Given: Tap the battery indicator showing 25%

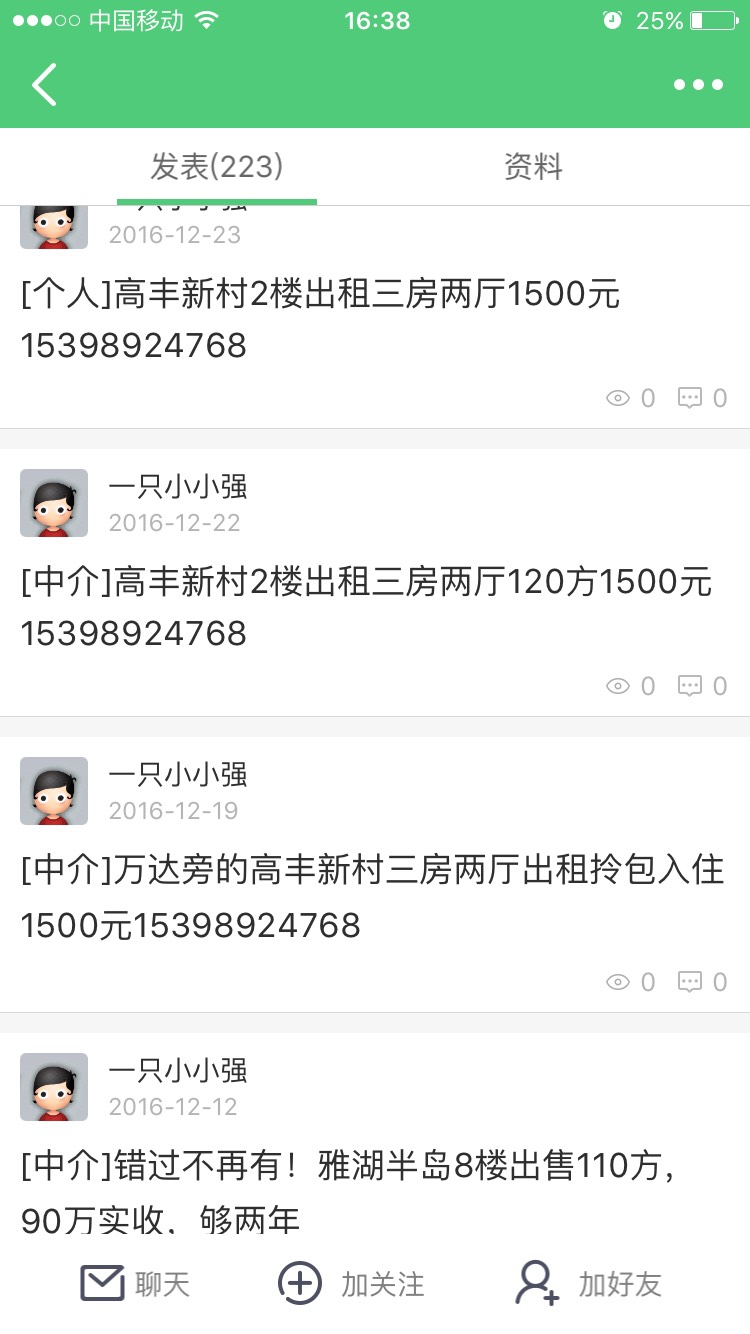Looking at the screenshot, I should pos(712,18).
